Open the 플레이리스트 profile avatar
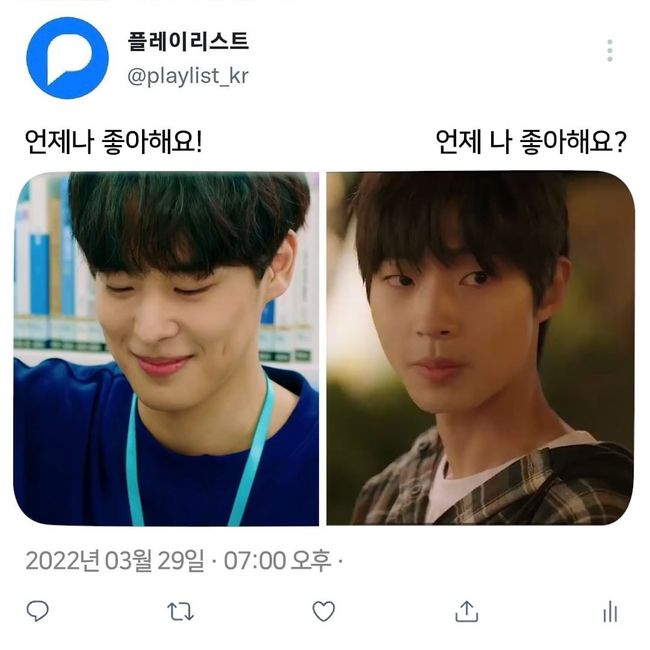The image size is (650, 650). [x=67, y=57]
